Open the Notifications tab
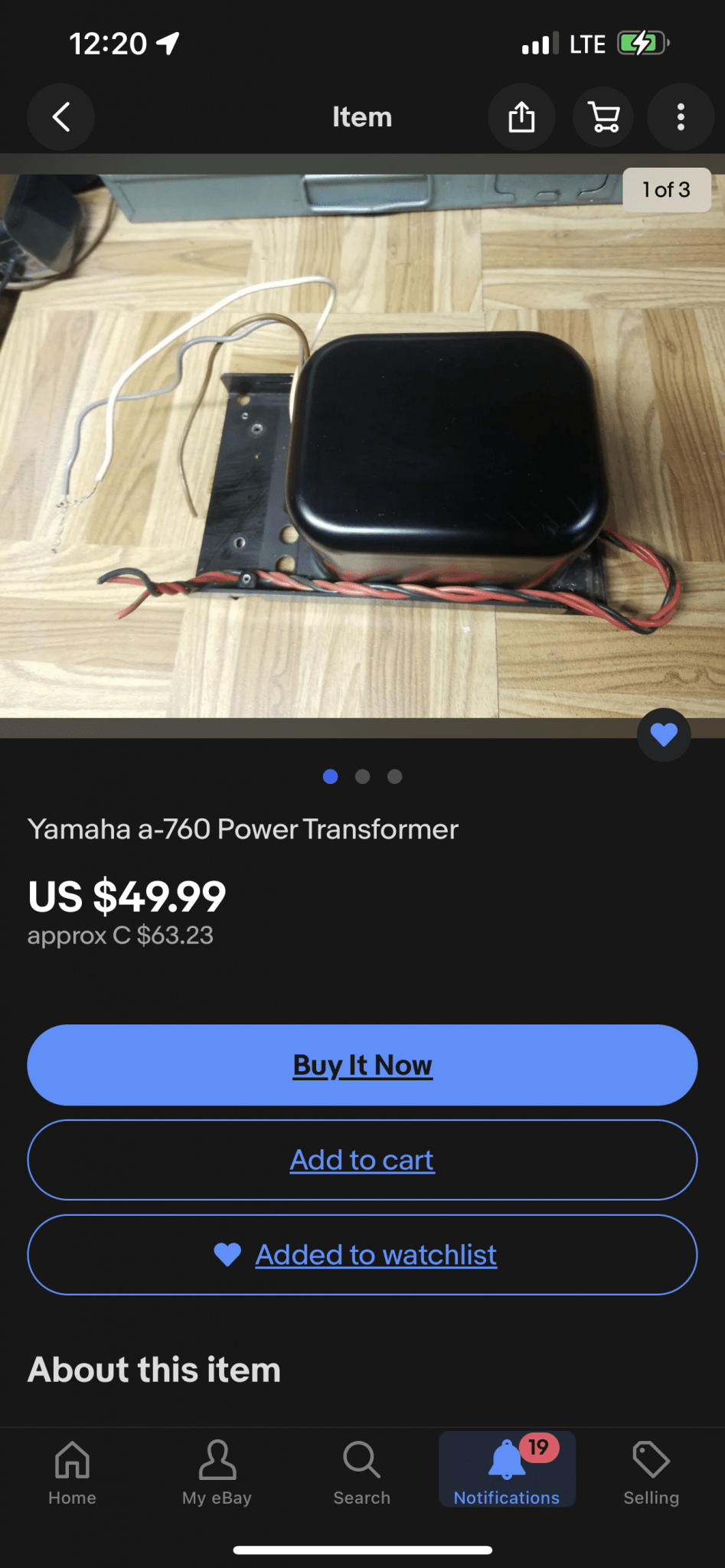 507,1470
